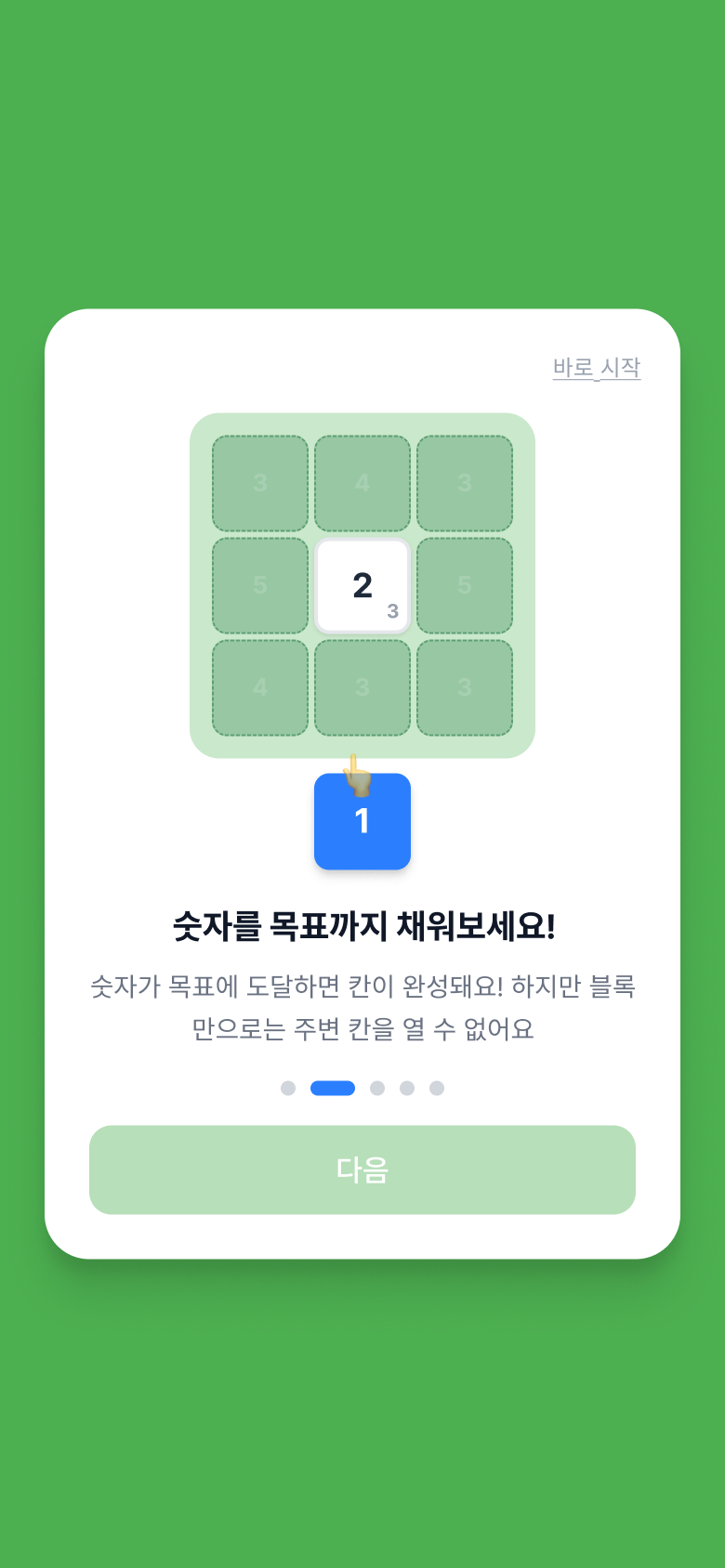Tap the bottom-left tile labeled 4
725x1568 pixels.
pyautogui.click(x=258, y=688)
